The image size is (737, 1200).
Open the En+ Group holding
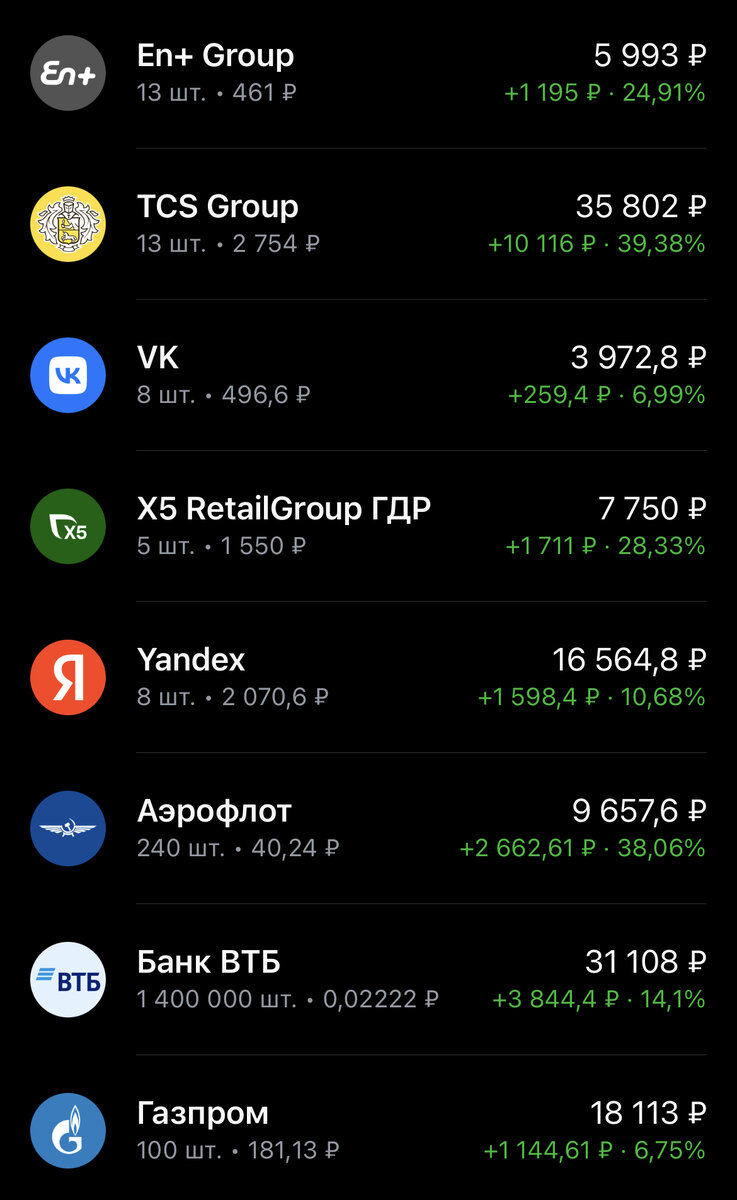point(368,73)
